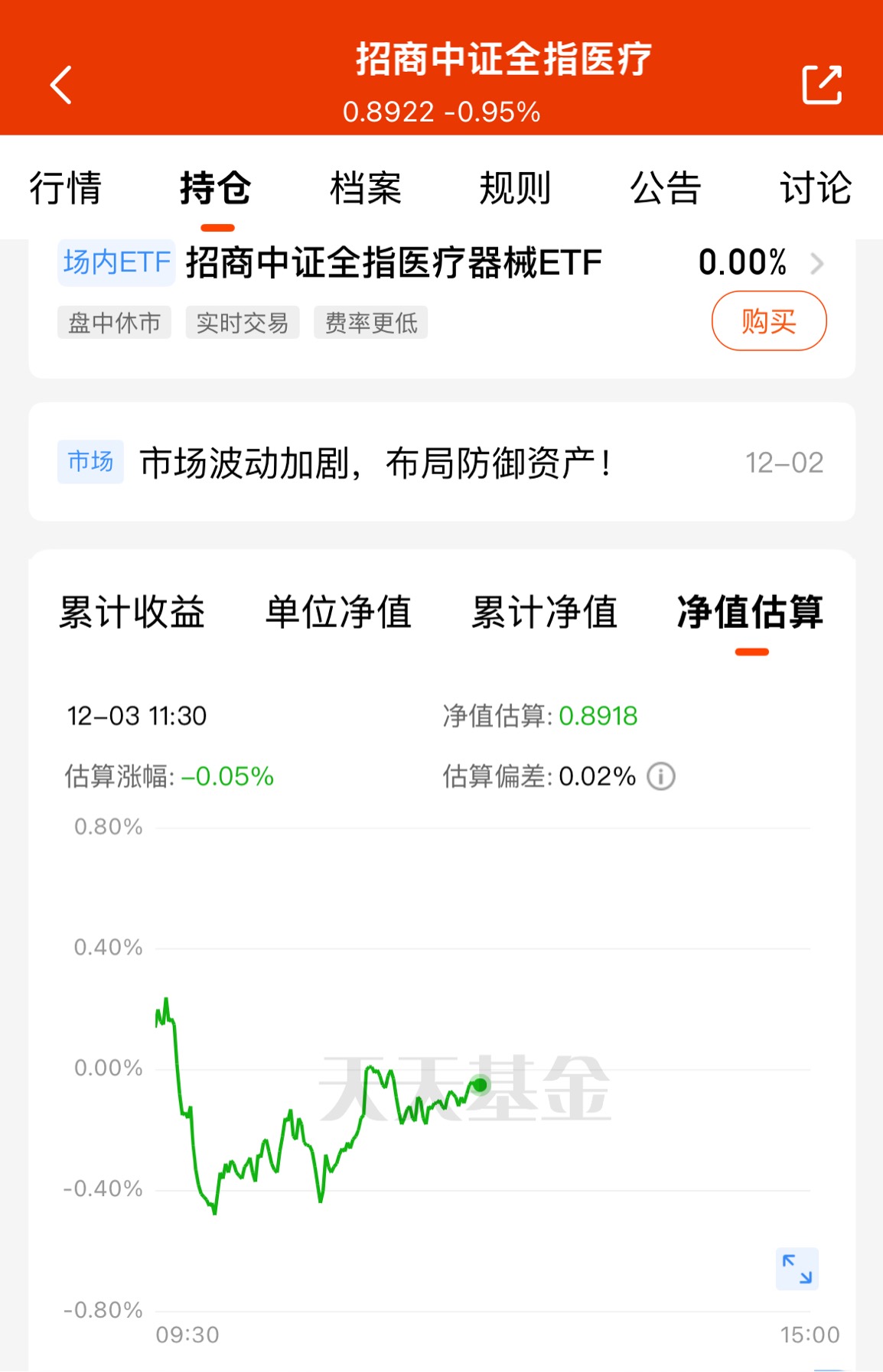This screenshot has height=1372, width=883.
Task: Open the 公告 tab
Action: [x=666, y=188]
